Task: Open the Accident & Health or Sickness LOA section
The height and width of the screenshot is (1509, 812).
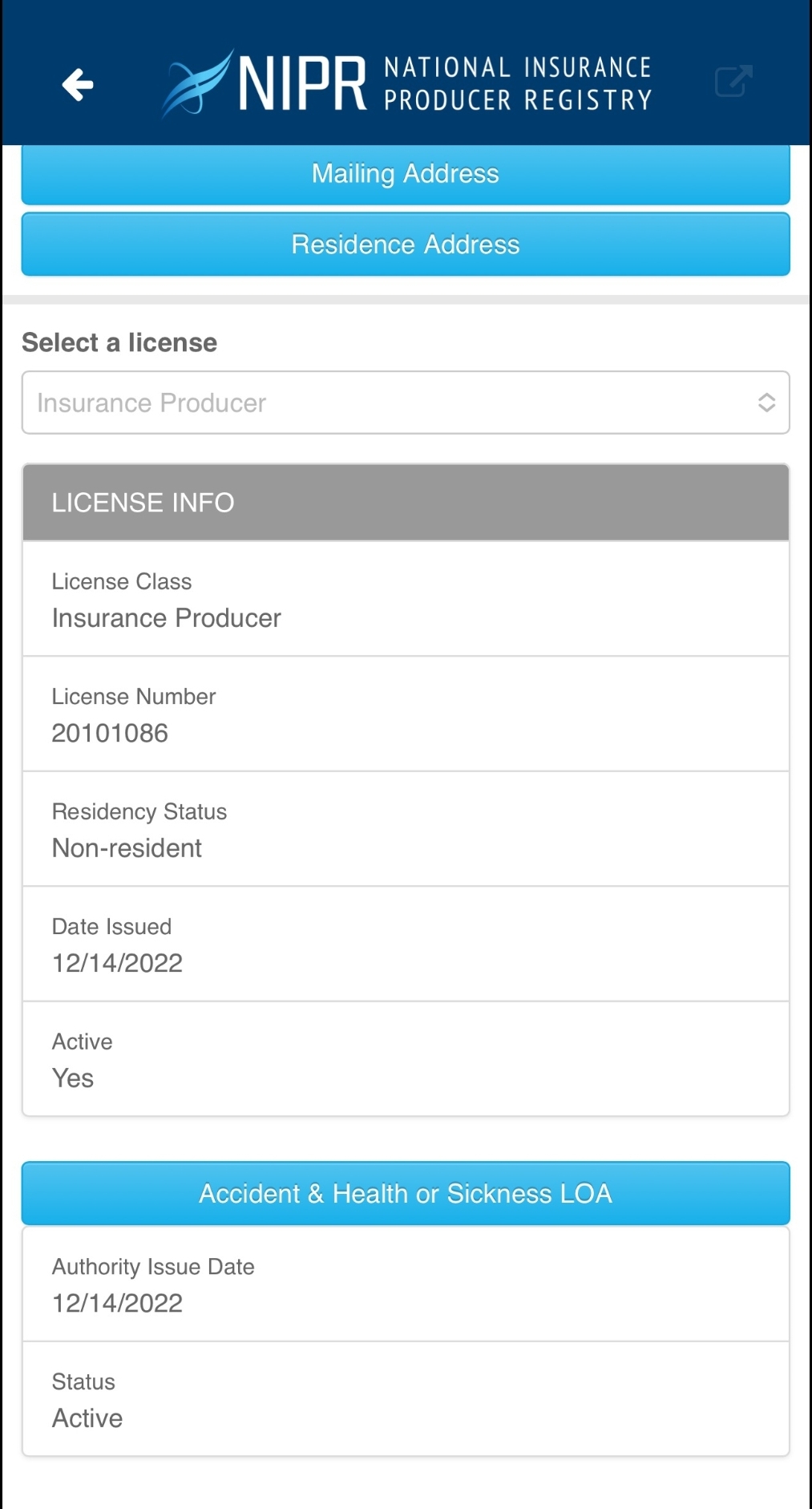Action: point(406,1193)
